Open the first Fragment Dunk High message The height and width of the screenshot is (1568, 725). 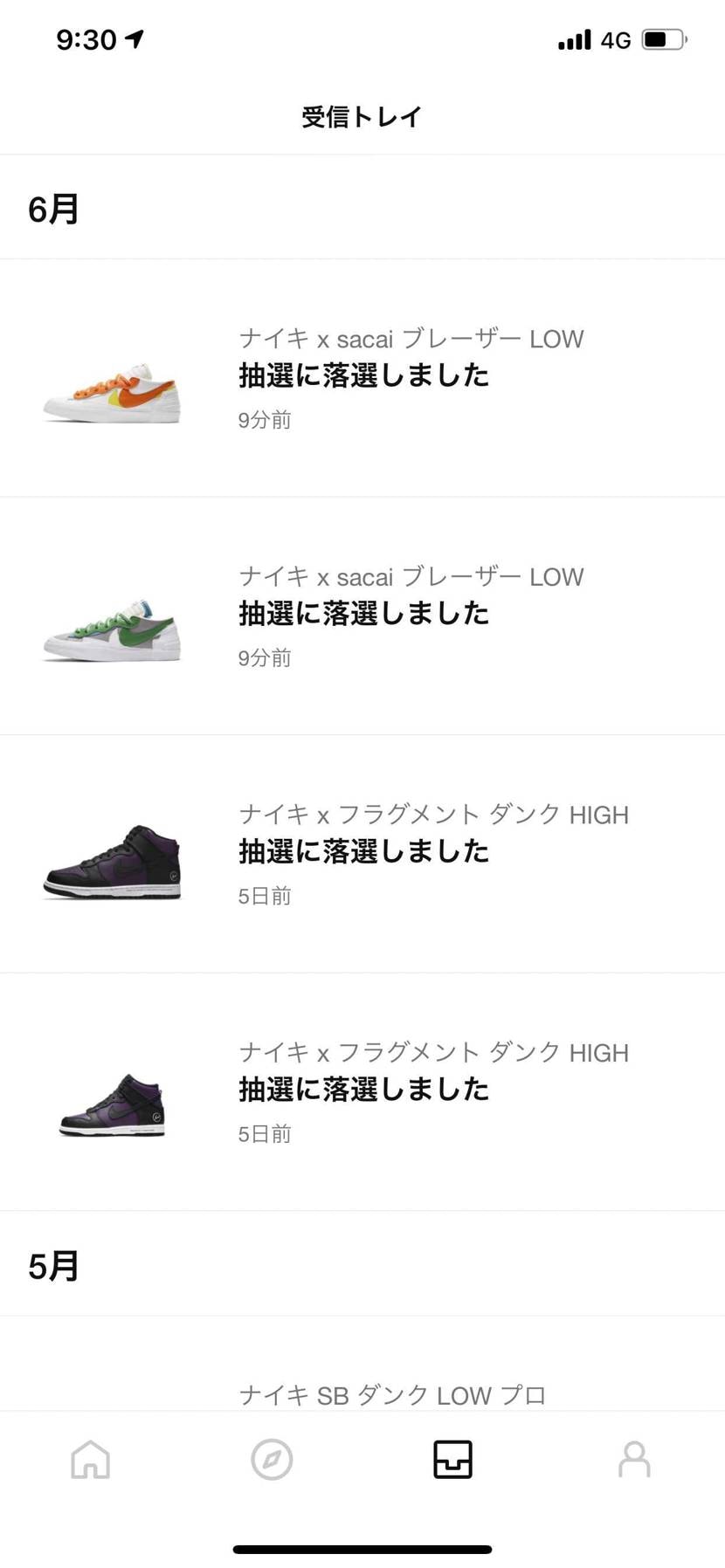pos(362,854)
